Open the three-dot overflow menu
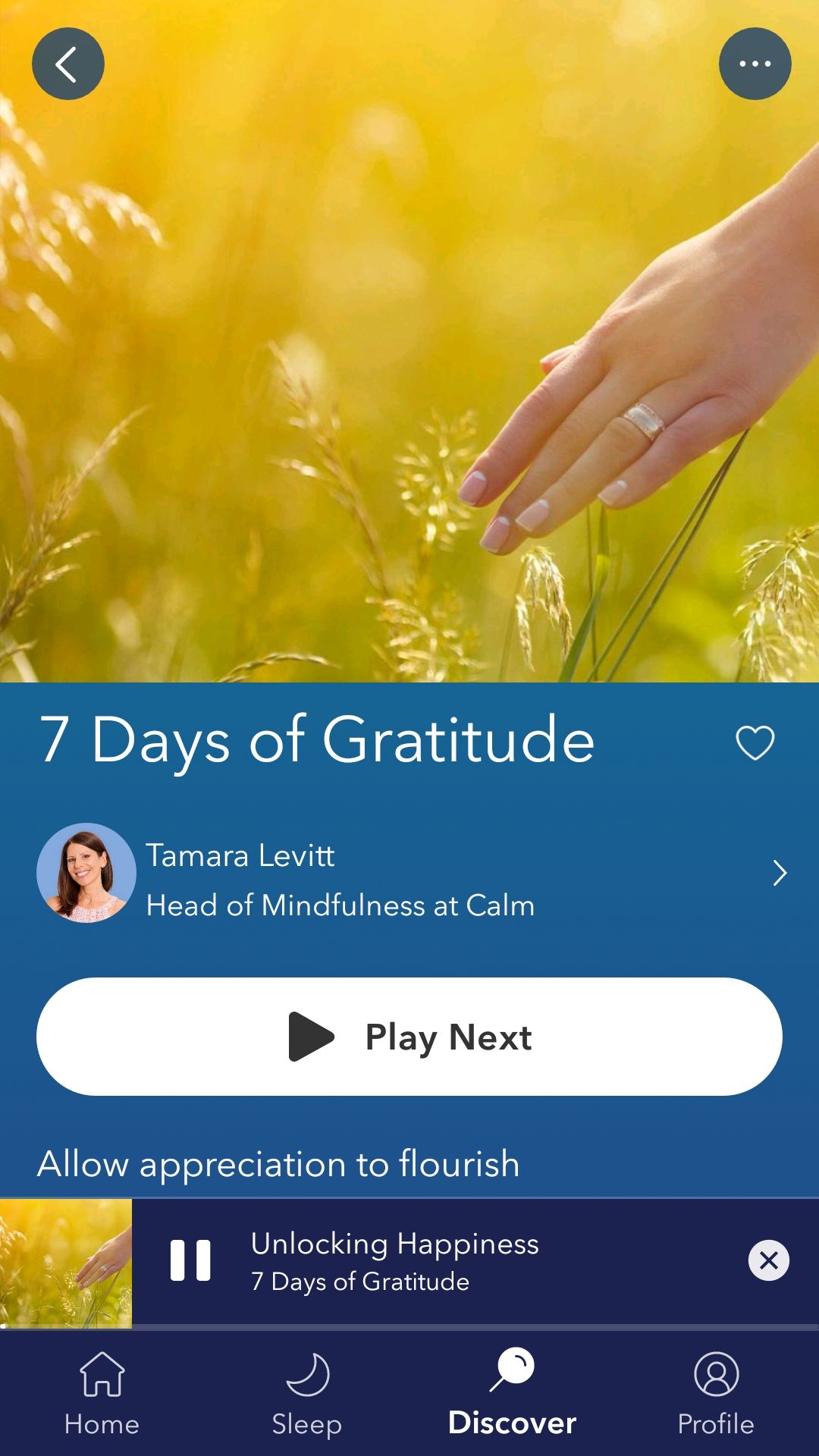 [755, 64]
